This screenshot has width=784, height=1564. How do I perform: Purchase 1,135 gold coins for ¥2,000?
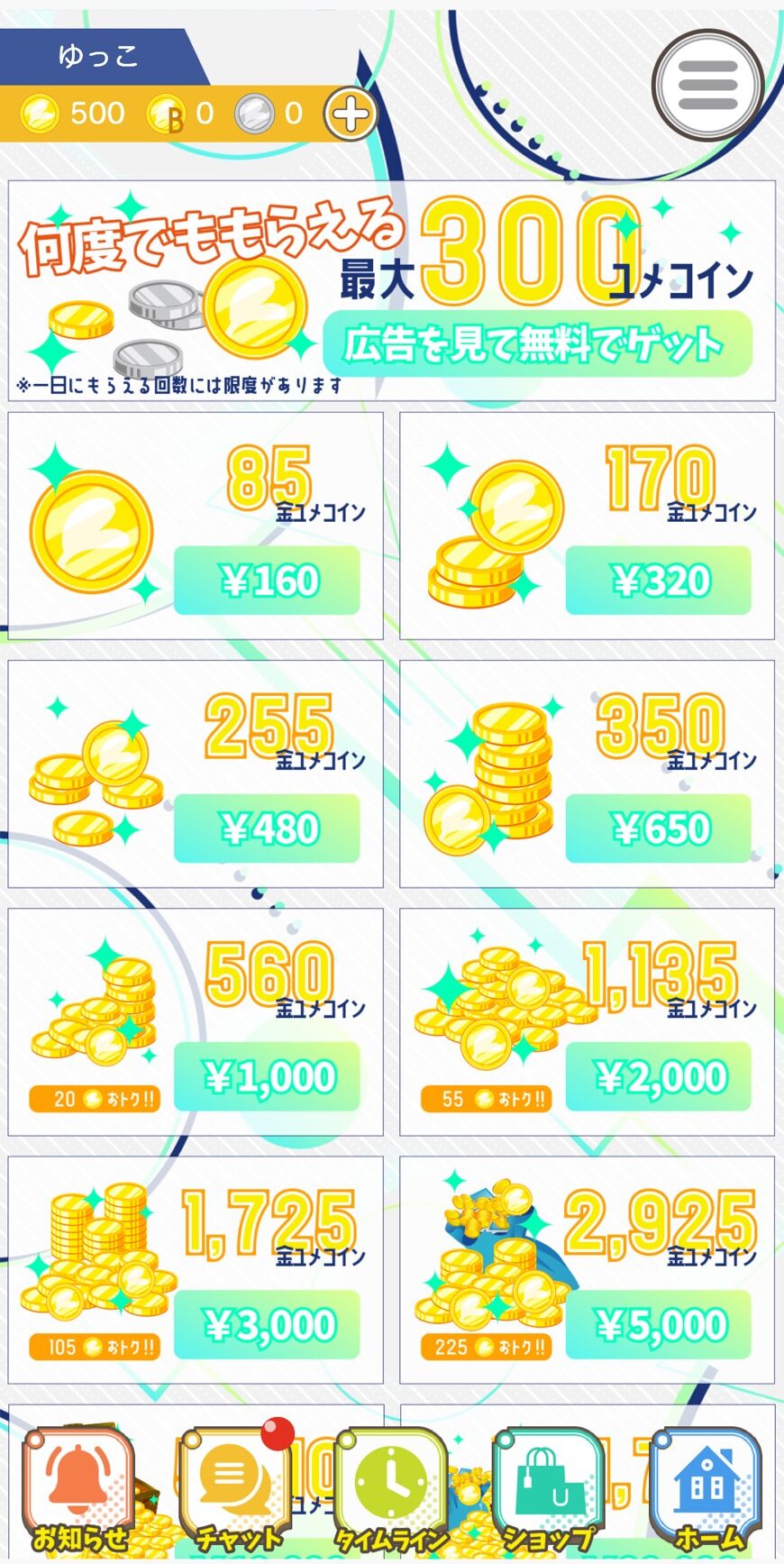658,1076
